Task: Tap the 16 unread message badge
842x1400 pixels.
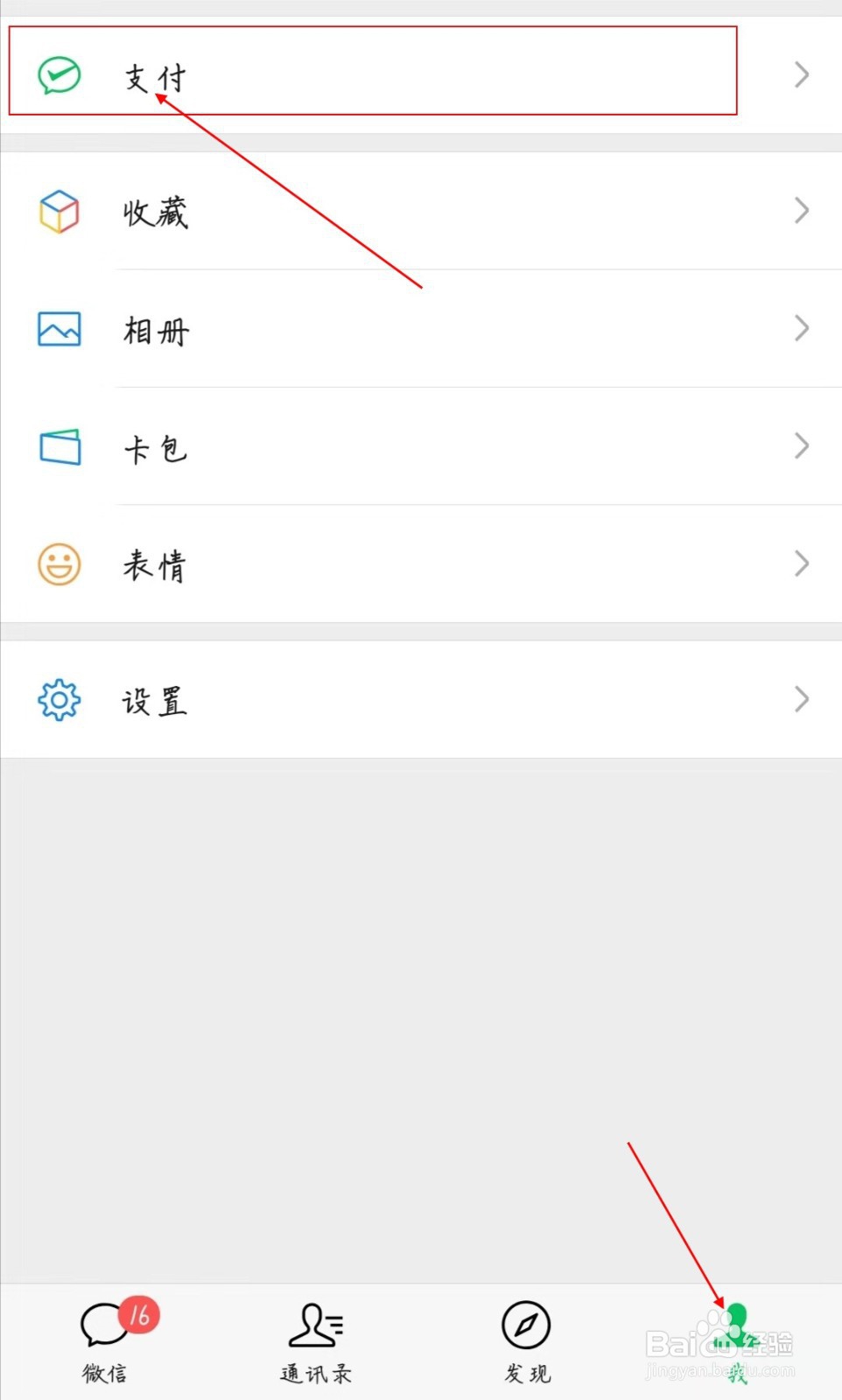Action: [x=138, y=1313]
